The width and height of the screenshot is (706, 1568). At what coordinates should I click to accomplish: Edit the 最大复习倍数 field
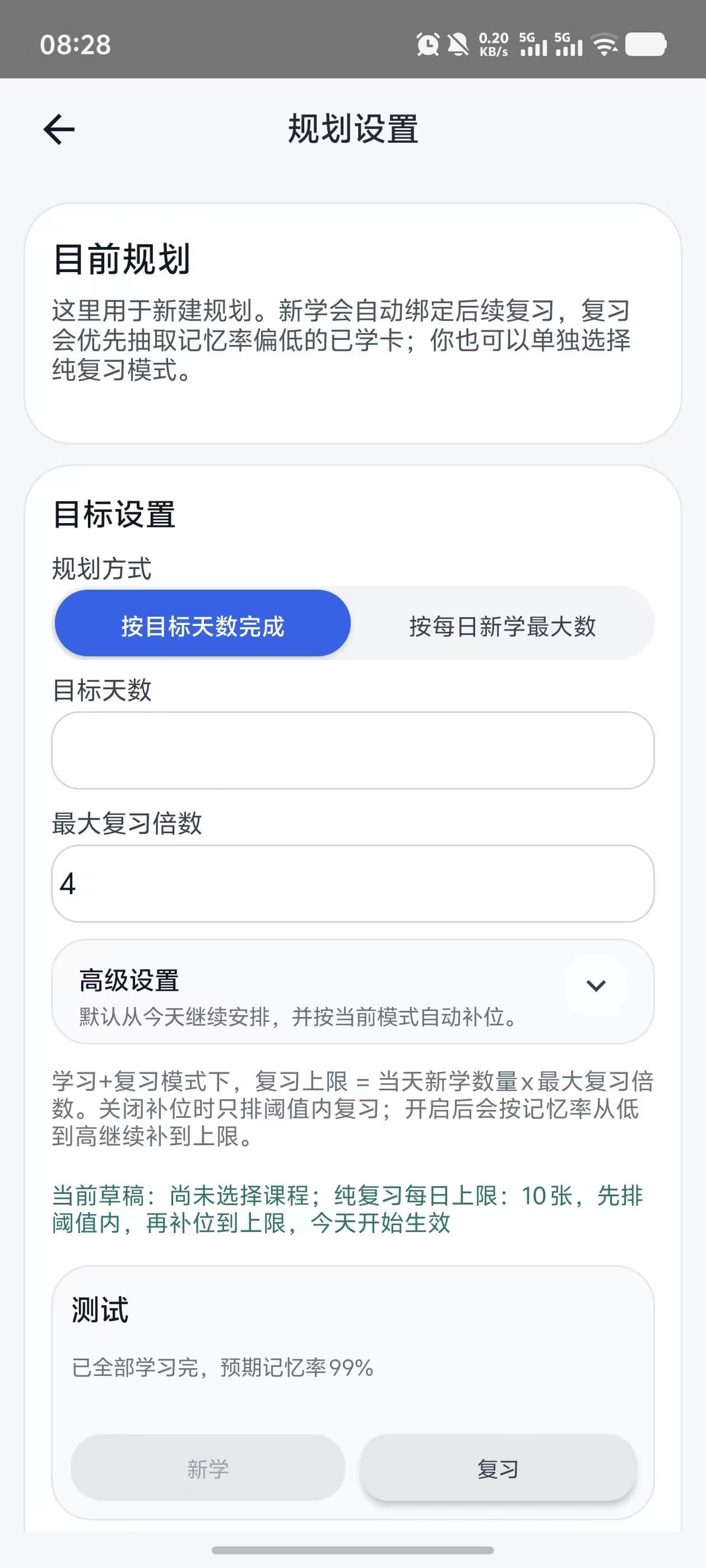pos(352,883)
